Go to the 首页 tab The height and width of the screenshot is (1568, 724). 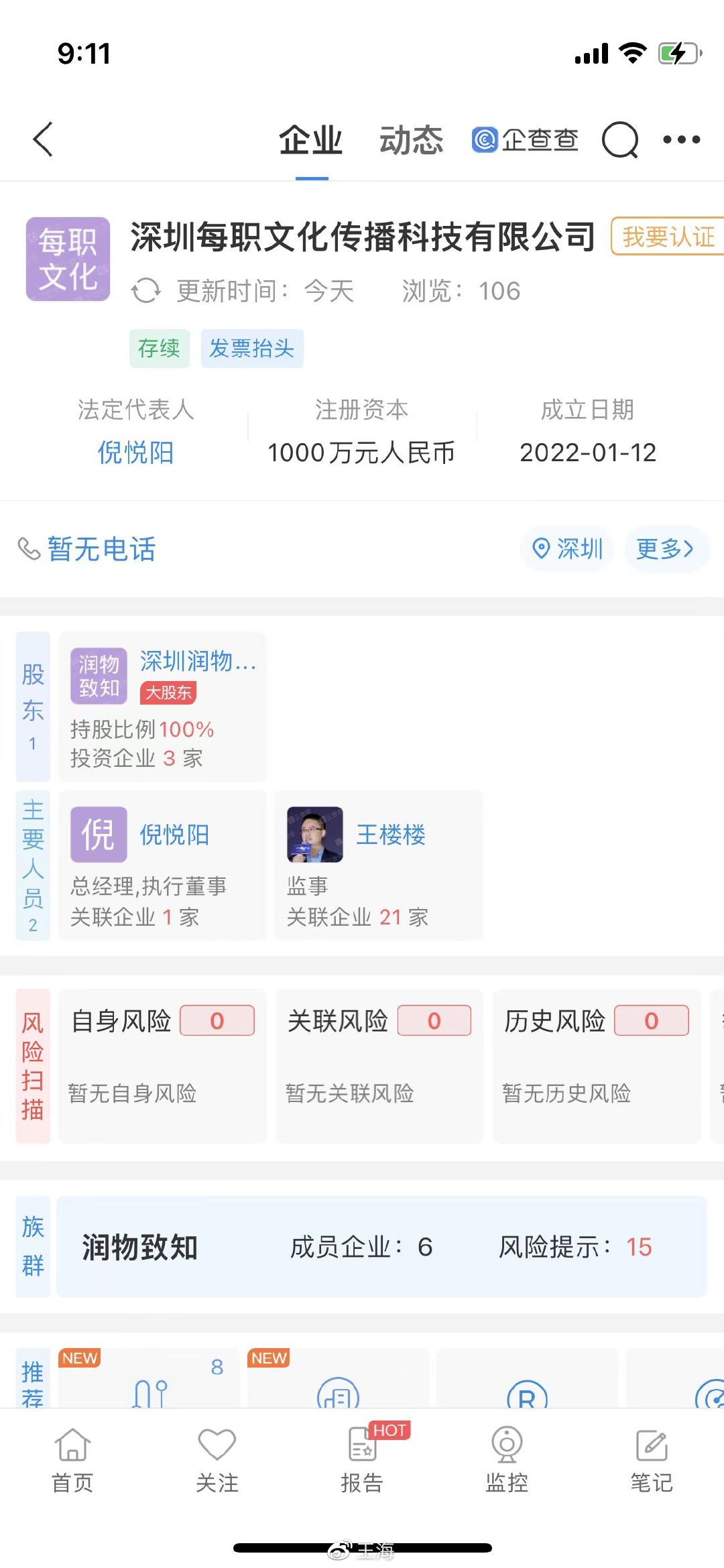(x=72, y=1461)
